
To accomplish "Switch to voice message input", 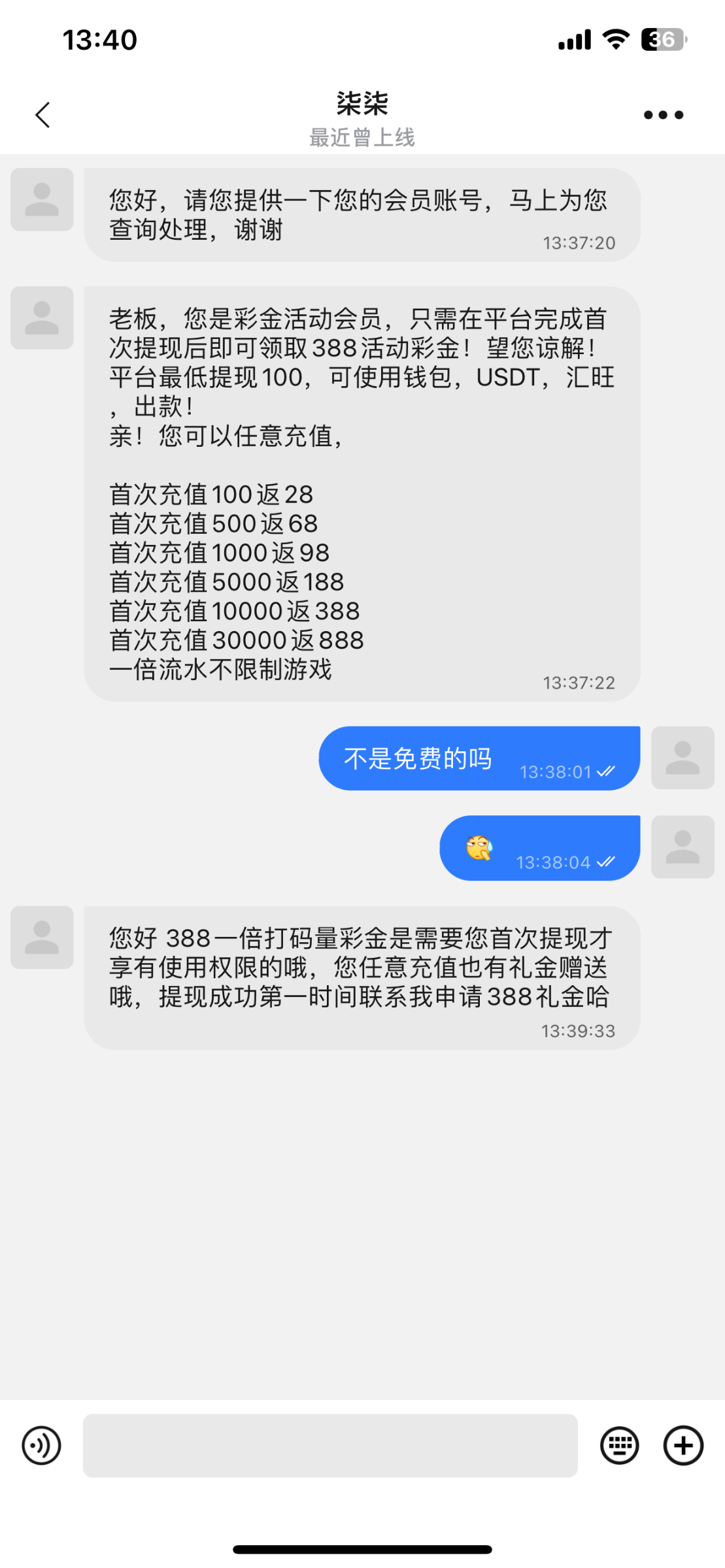I will [x=41, y=1445].
